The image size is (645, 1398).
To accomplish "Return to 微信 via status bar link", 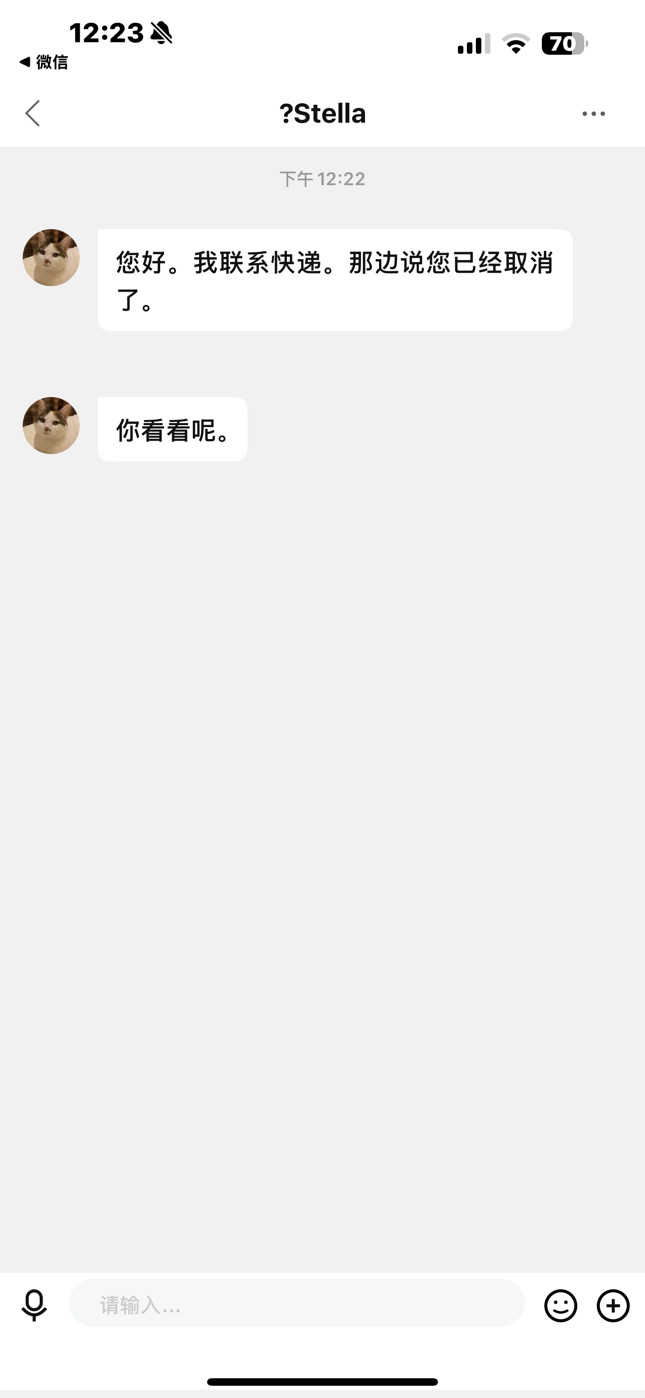I will click(x=44, y=62).
